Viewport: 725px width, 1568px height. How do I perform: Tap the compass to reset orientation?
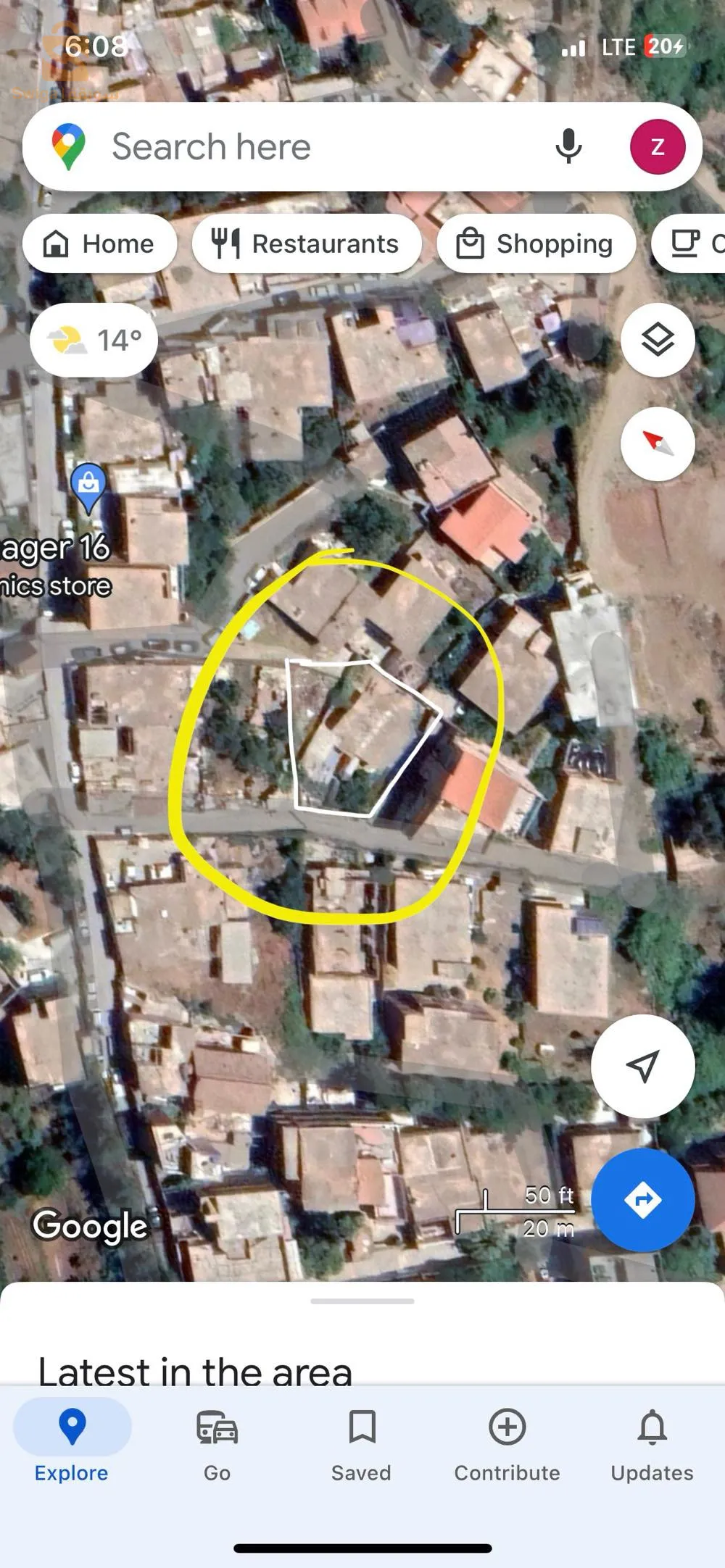point(658,443)
